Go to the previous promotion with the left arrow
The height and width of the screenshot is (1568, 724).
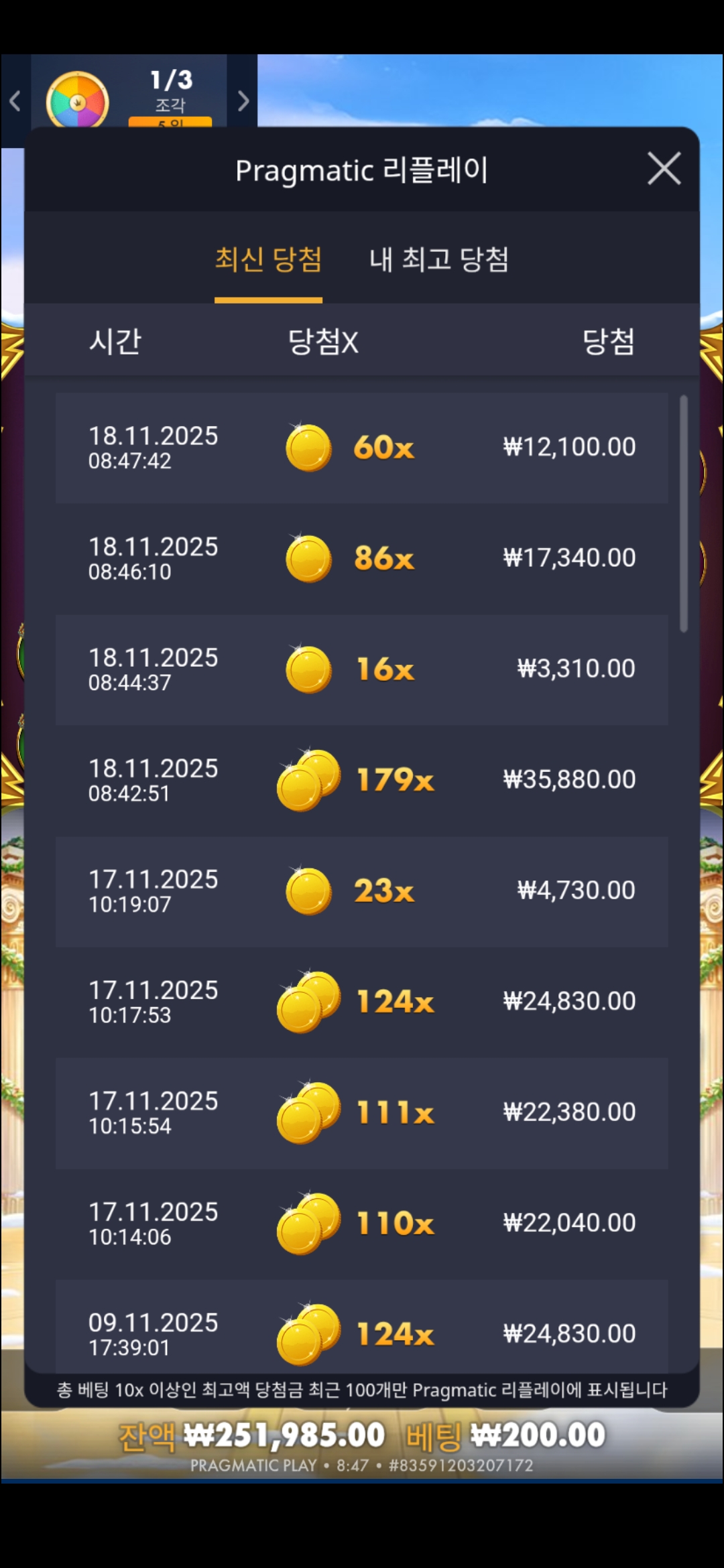click(x=15, y=101)
